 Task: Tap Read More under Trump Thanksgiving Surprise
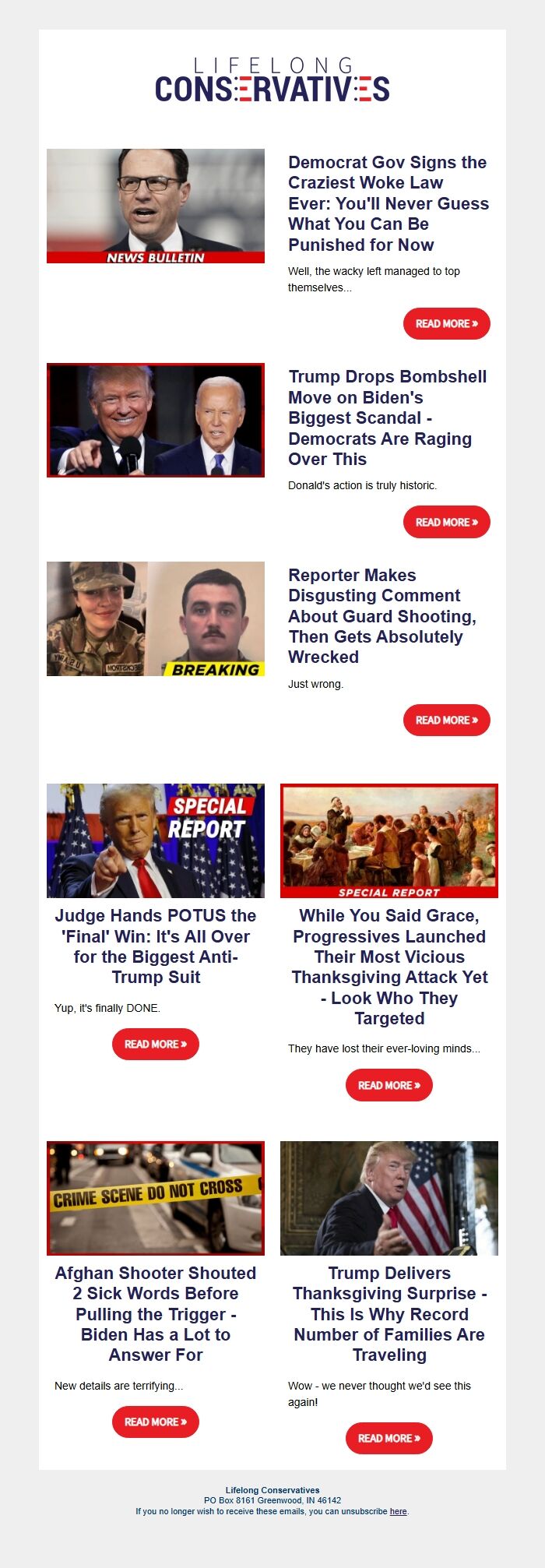coord(389,1438)
